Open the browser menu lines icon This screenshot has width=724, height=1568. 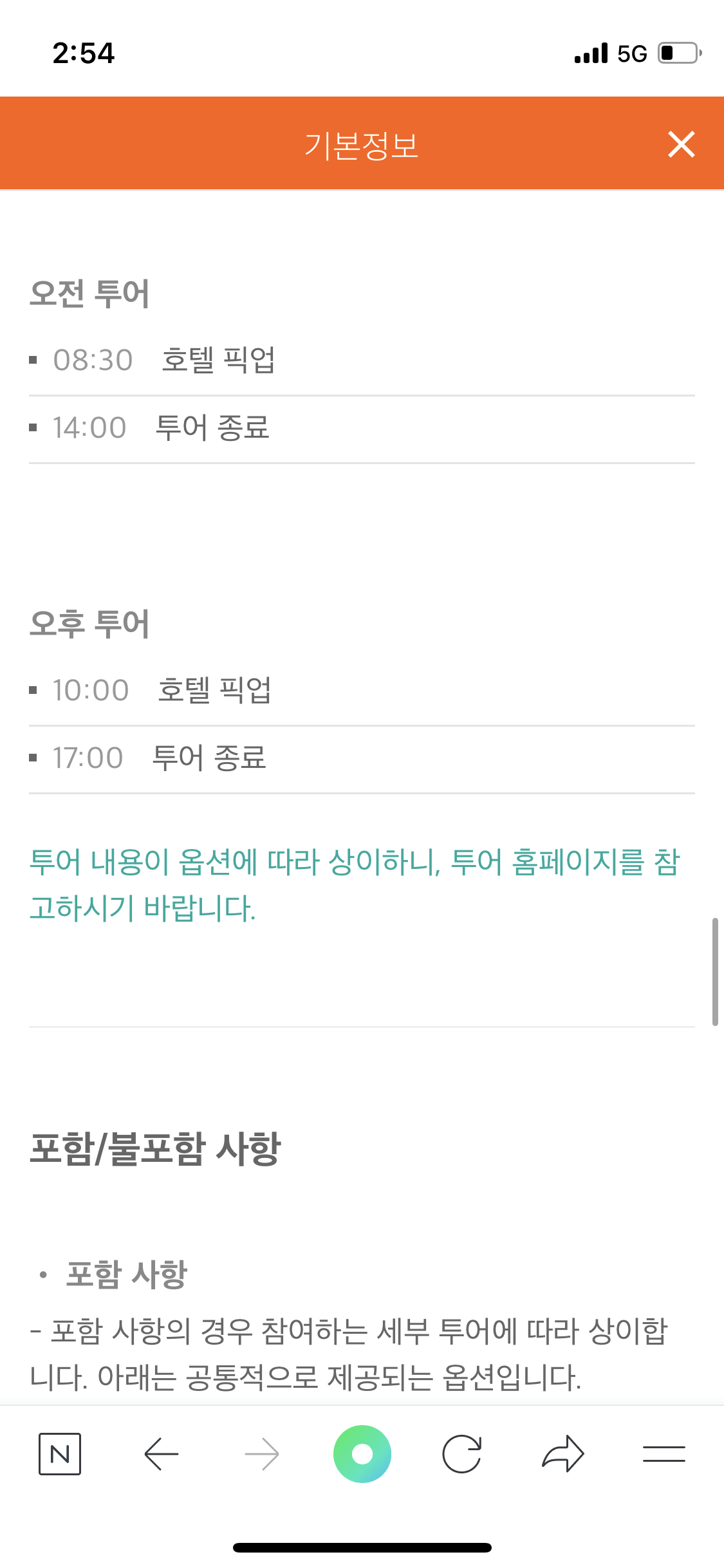pyautogui.click(x=664, y=1454)
